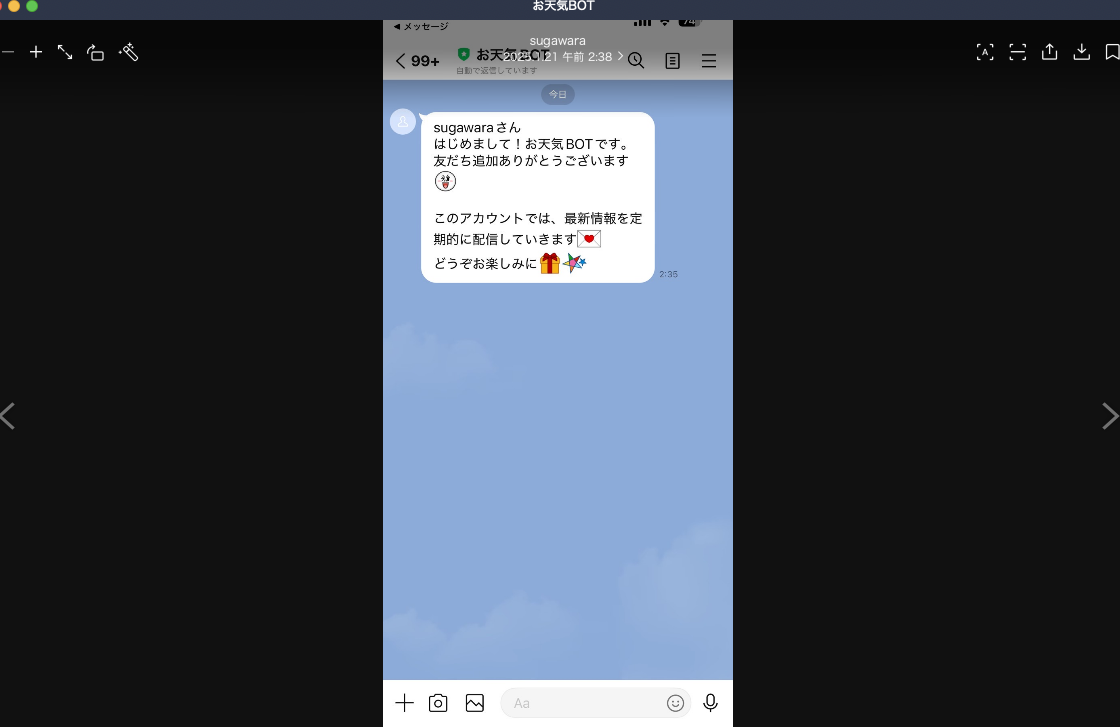Scan the image for QR codes

[1017, 52]
